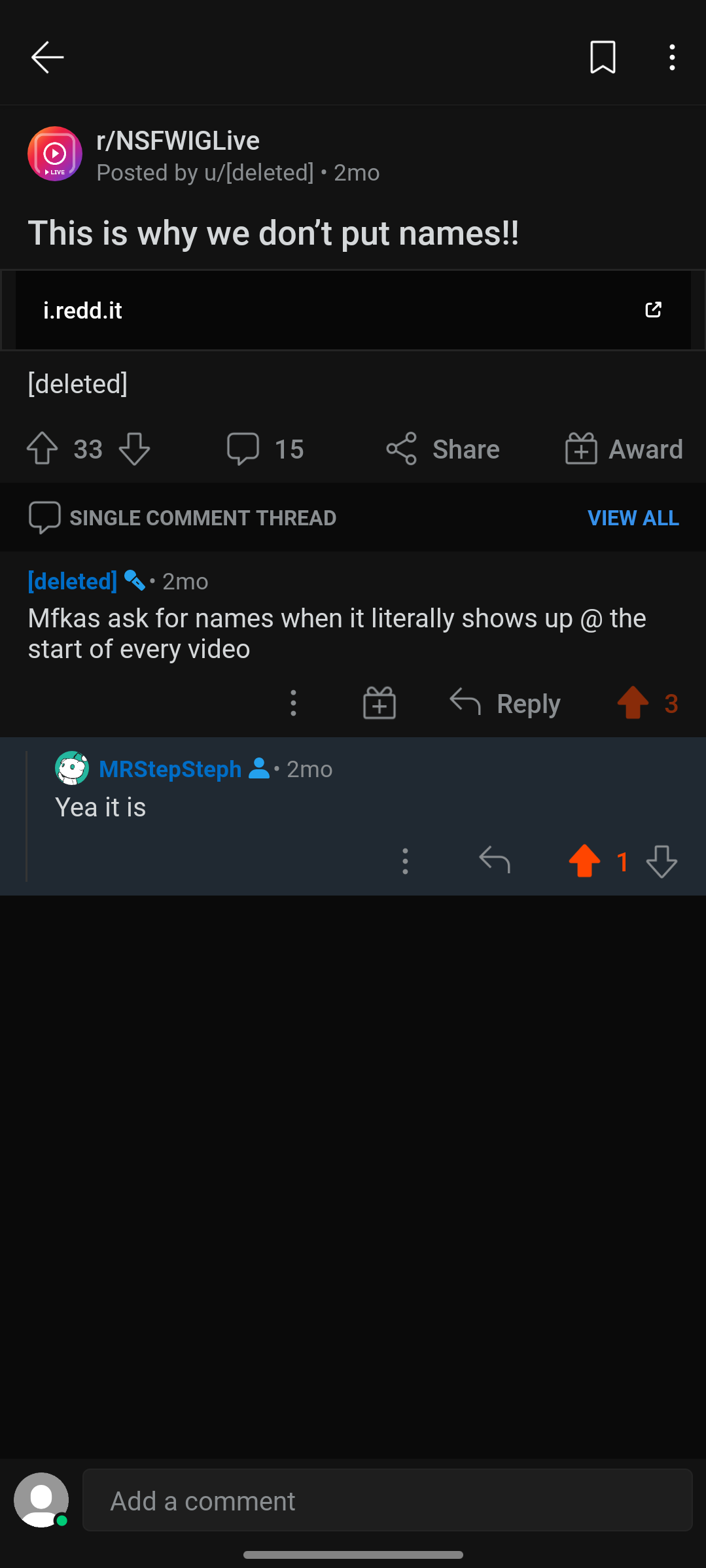
Task: Downvote the post
Action: 135,449
